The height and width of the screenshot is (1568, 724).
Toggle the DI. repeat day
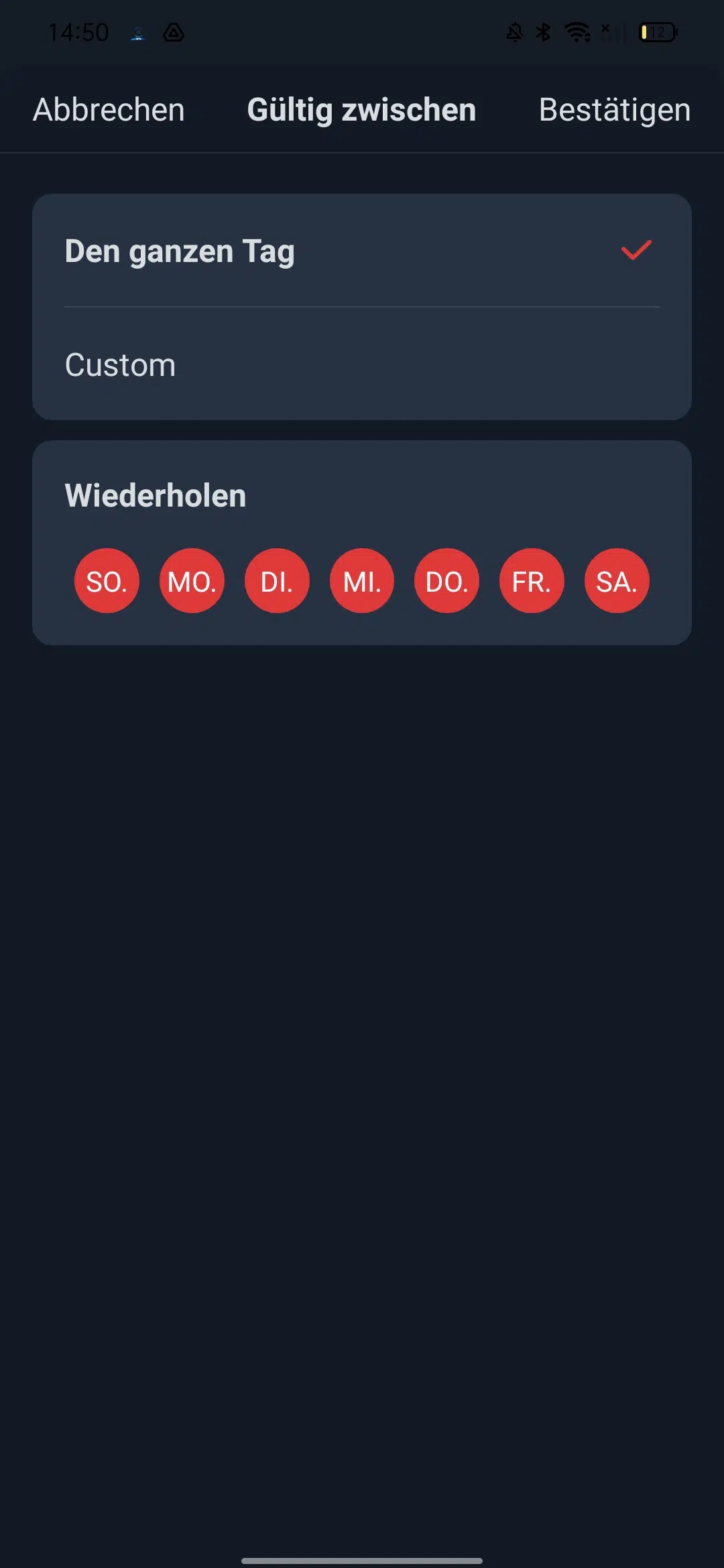(x=277, y=581)
